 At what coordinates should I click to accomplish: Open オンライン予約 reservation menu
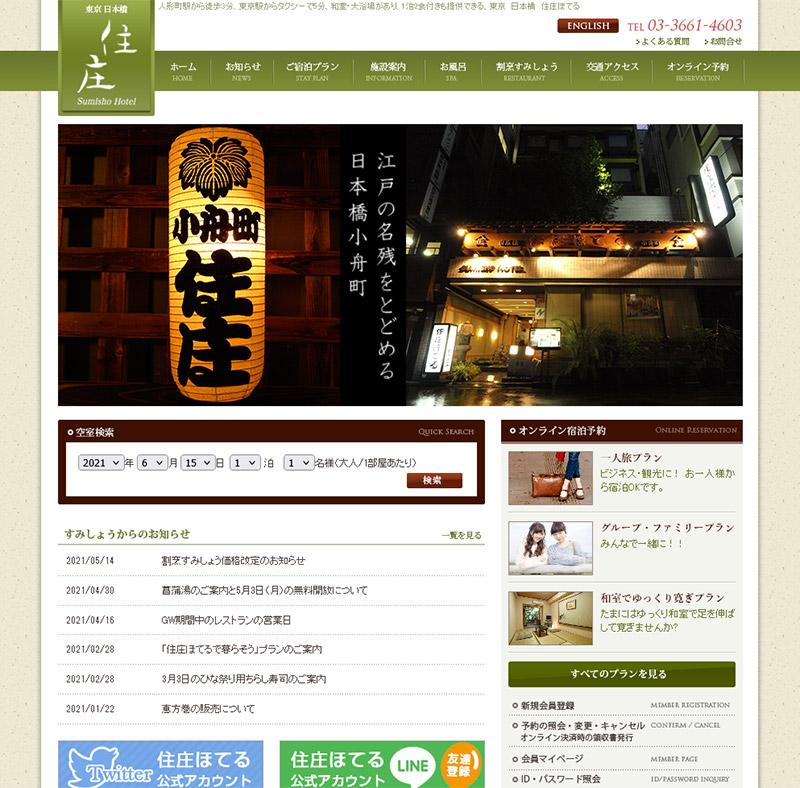tap(697, 71)
